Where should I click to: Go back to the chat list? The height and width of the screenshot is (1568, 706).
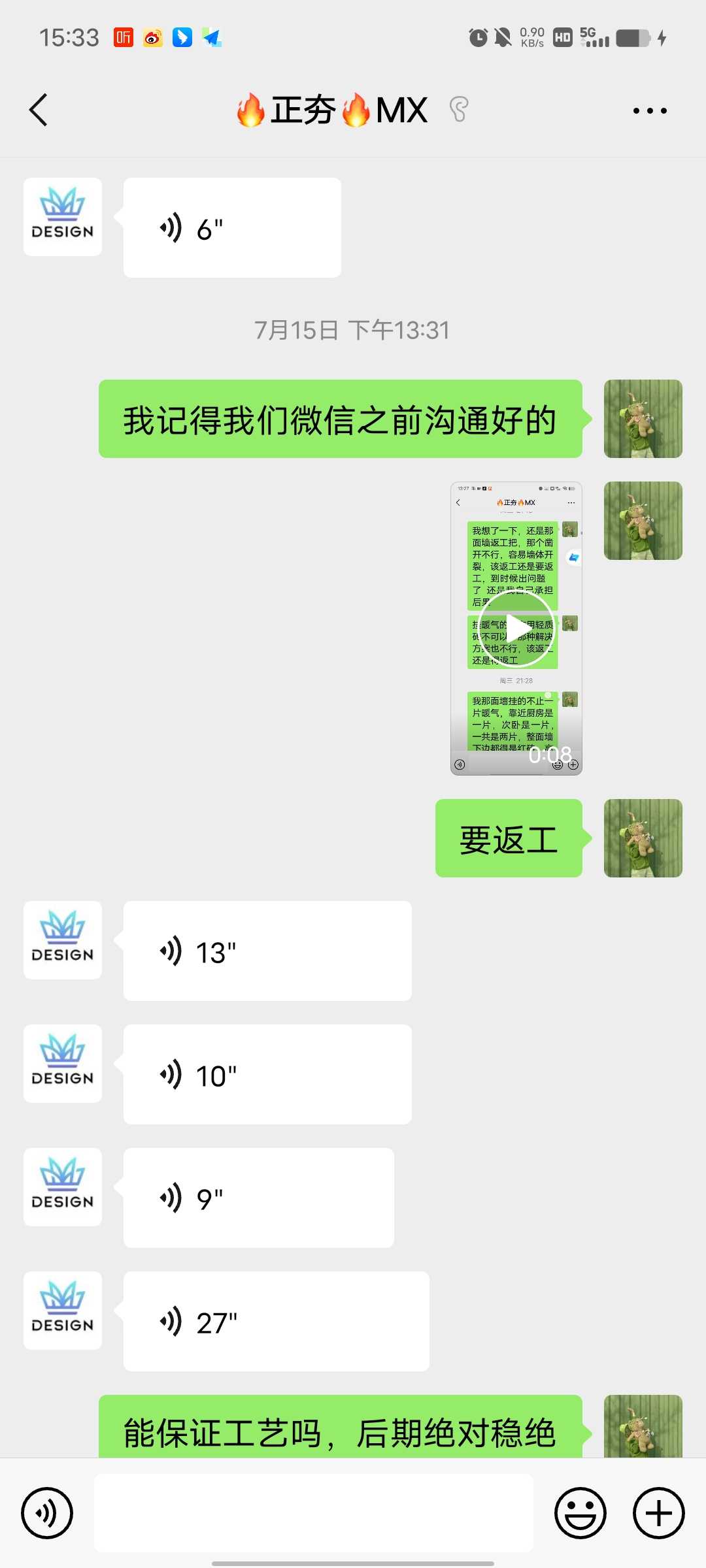click(39, 110)
